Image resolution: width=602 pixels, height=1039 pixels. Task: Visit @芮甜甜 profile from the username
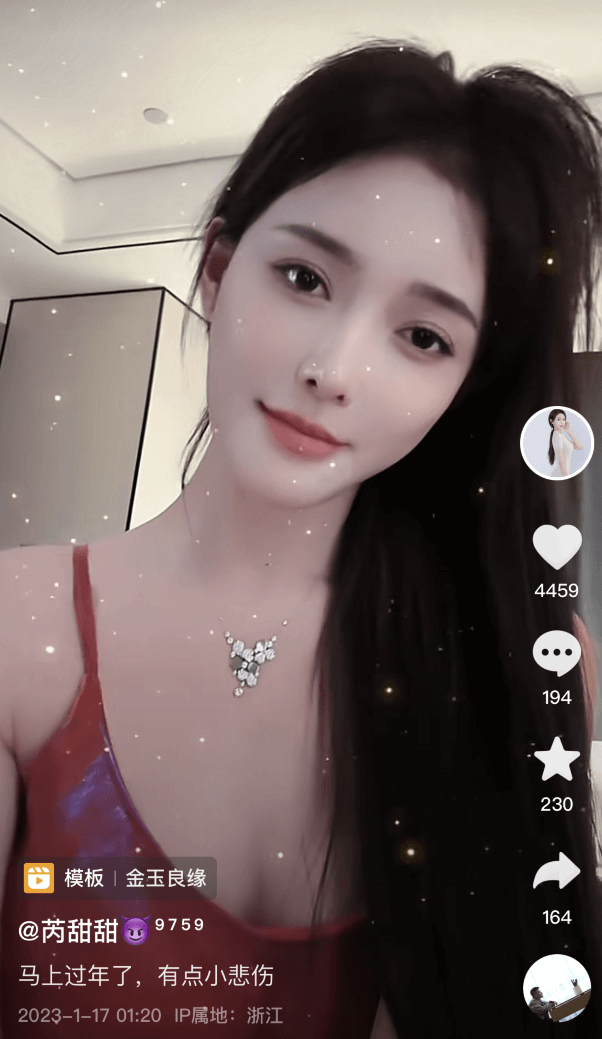click(x=69, y=931)
